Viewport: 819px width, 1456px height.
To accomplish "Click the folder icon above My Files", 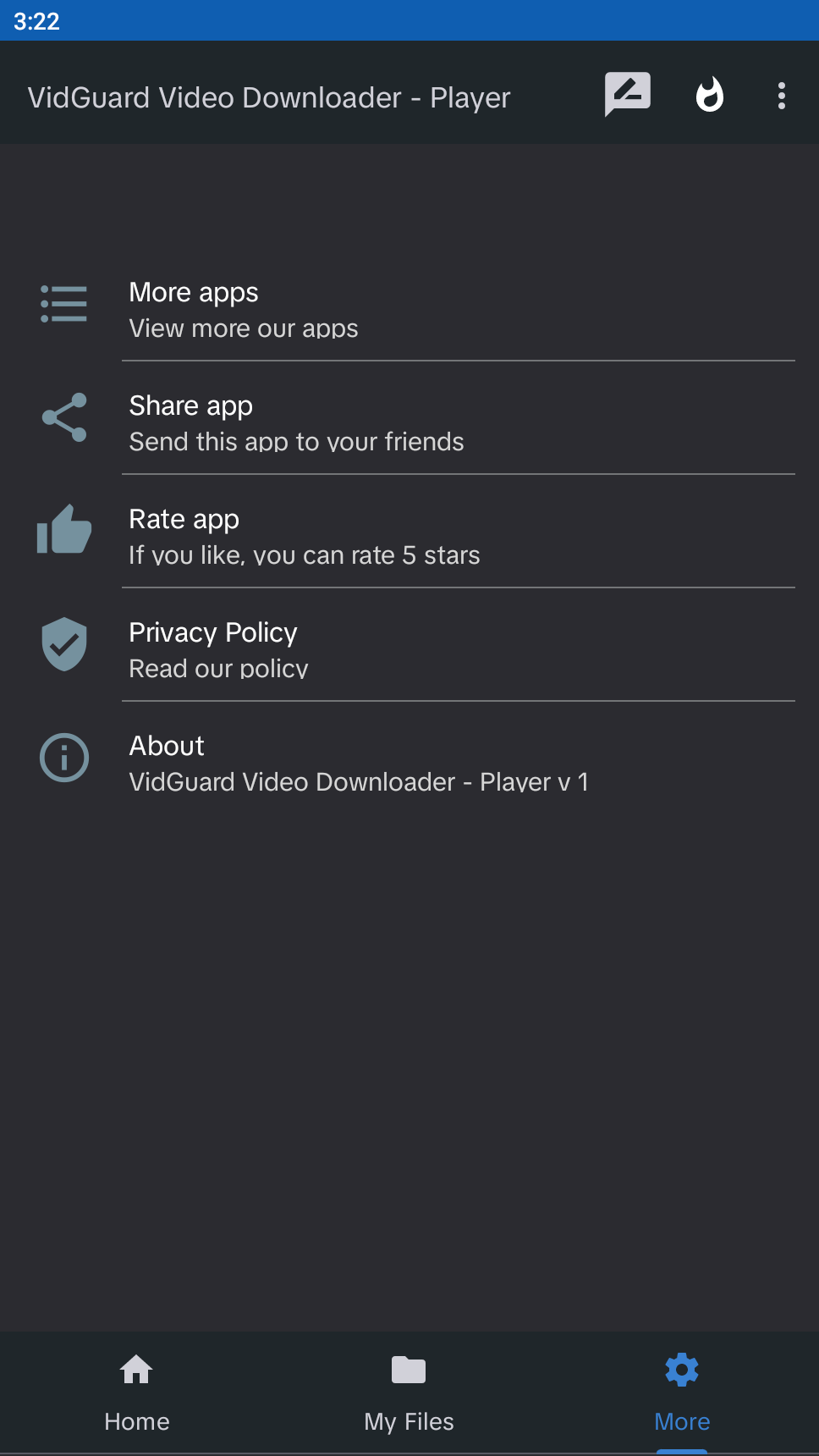I will click(409, 1369).
